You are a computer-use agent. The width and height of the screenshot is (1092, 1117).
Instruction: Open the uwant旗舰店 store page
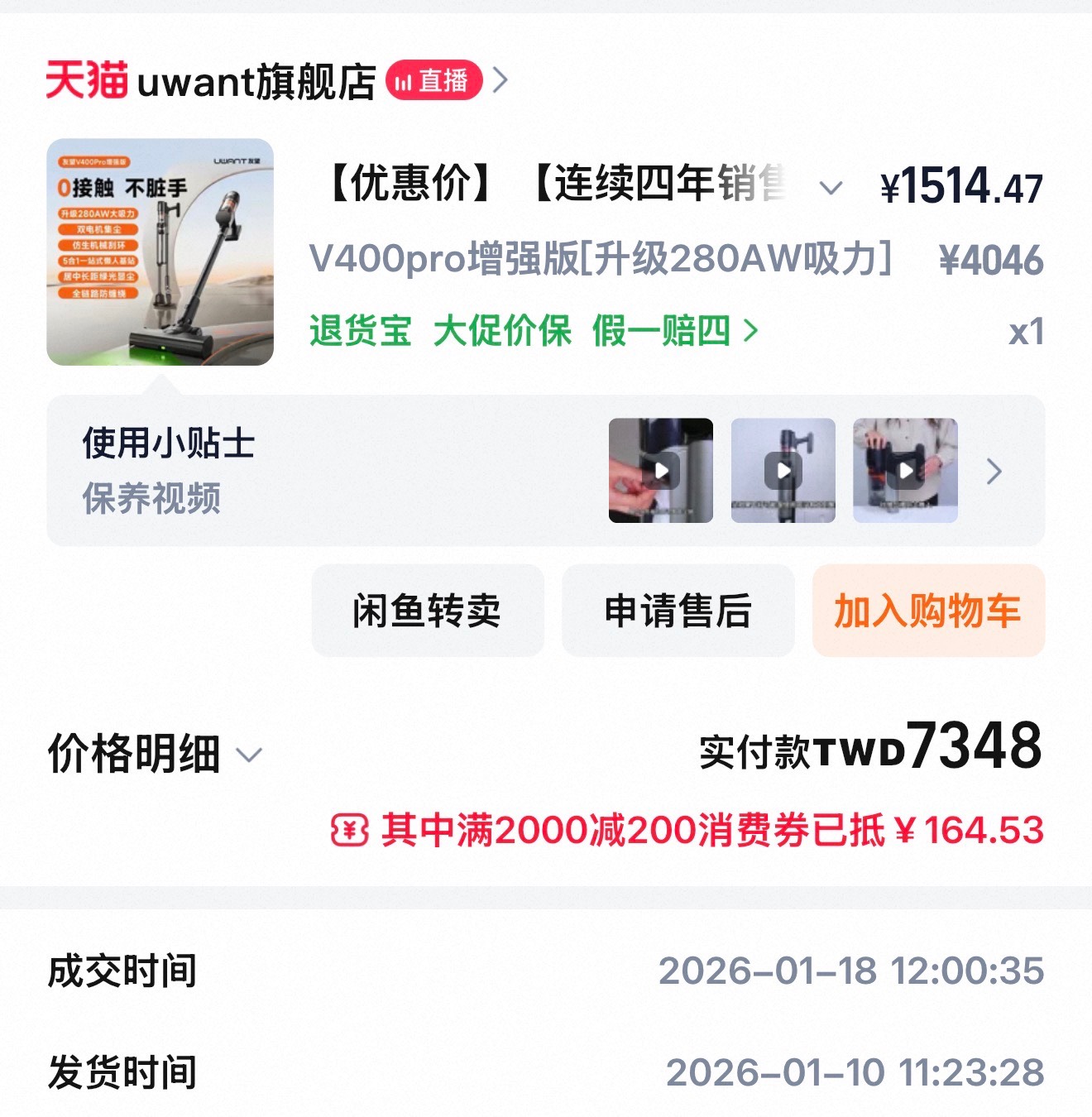[255, 81]
